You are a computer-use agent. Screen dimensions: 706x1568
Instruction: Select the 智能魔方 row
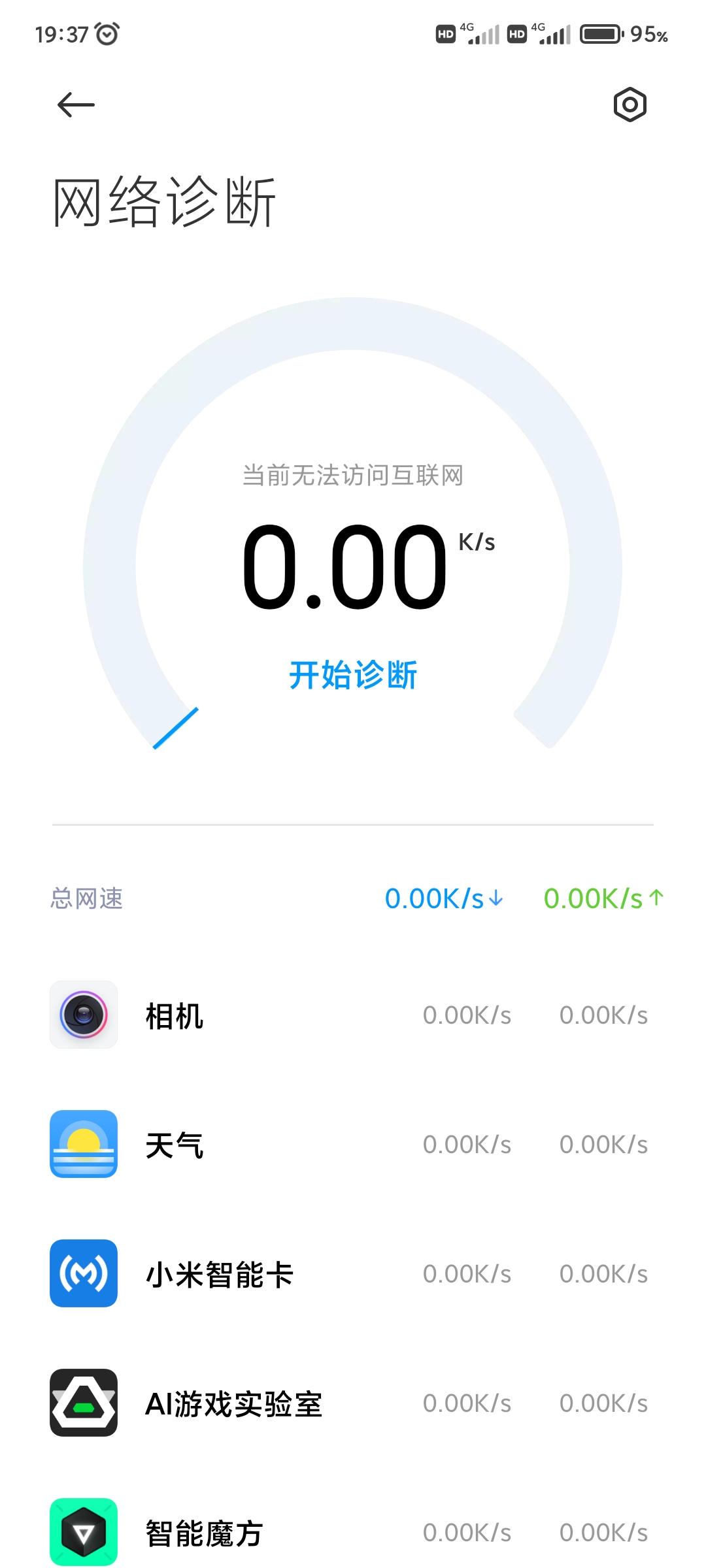tap(353, 1532)
